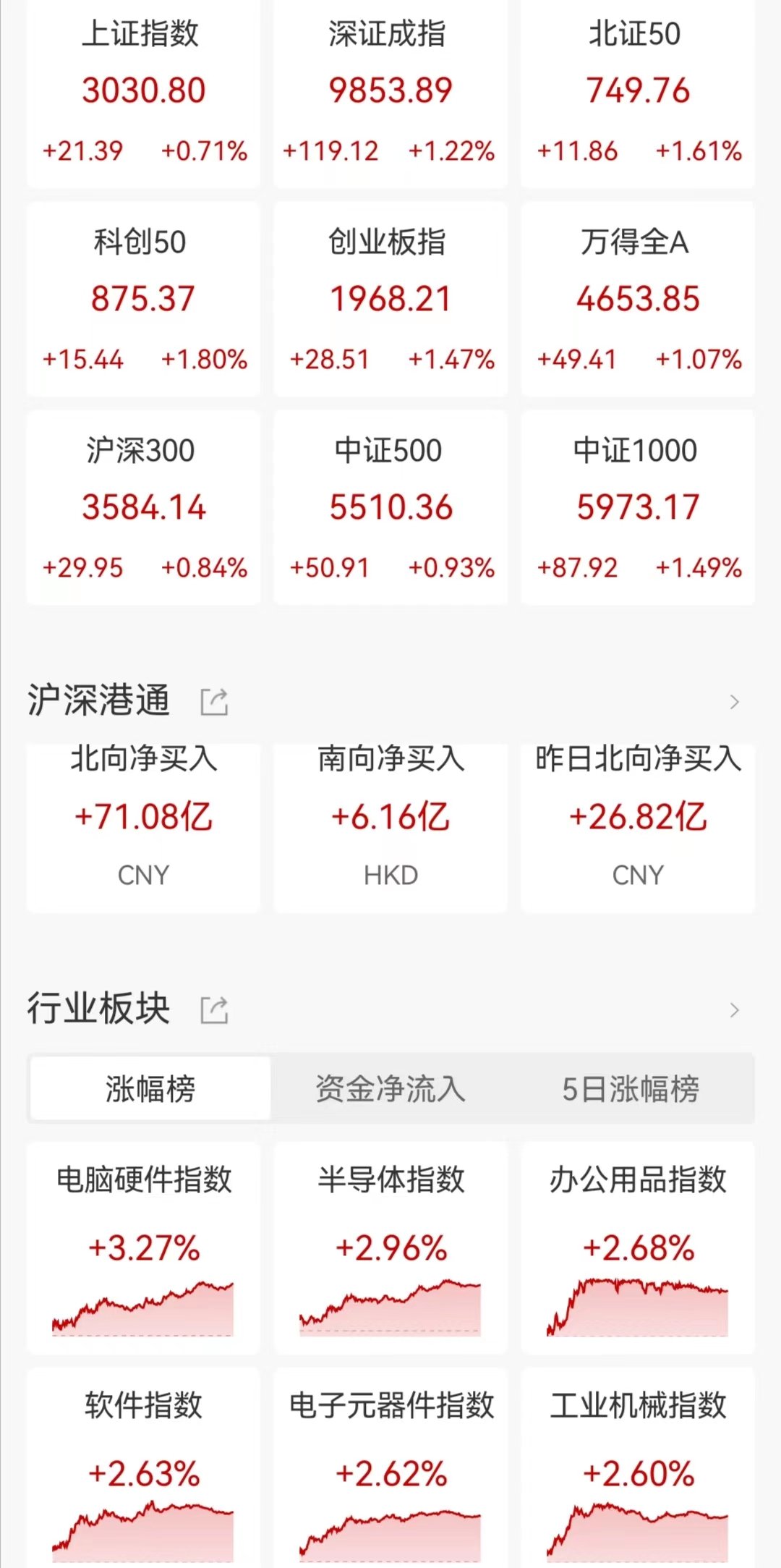Image resolution: width=781 pixels, height=1568 pixels.
Task: Share the 沪深港通 section
Action: click(x=214, y=702)
